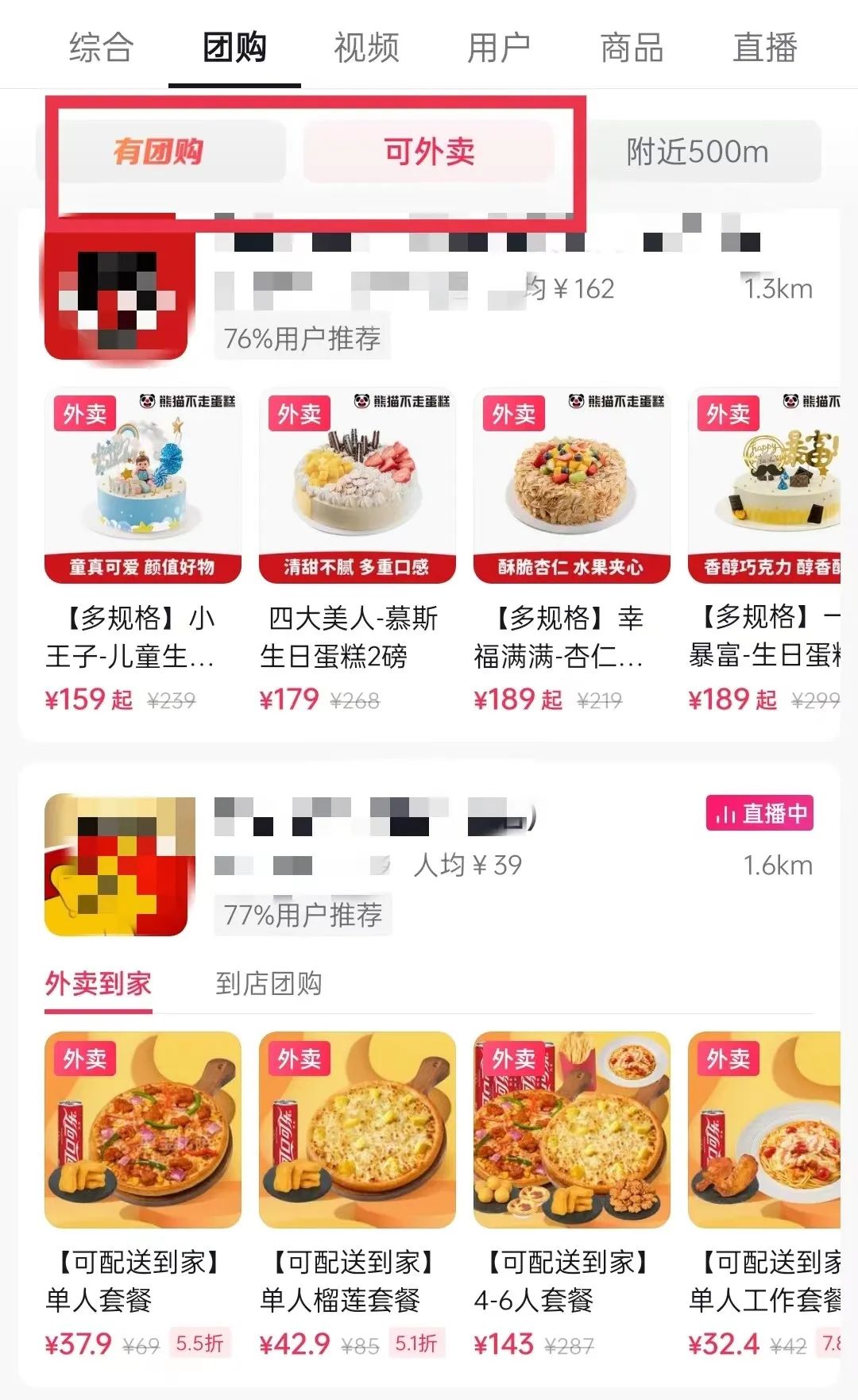Viewport: 858px width, 1400px height.
Task: Open the 直播 tab
Action: (764, 47)
